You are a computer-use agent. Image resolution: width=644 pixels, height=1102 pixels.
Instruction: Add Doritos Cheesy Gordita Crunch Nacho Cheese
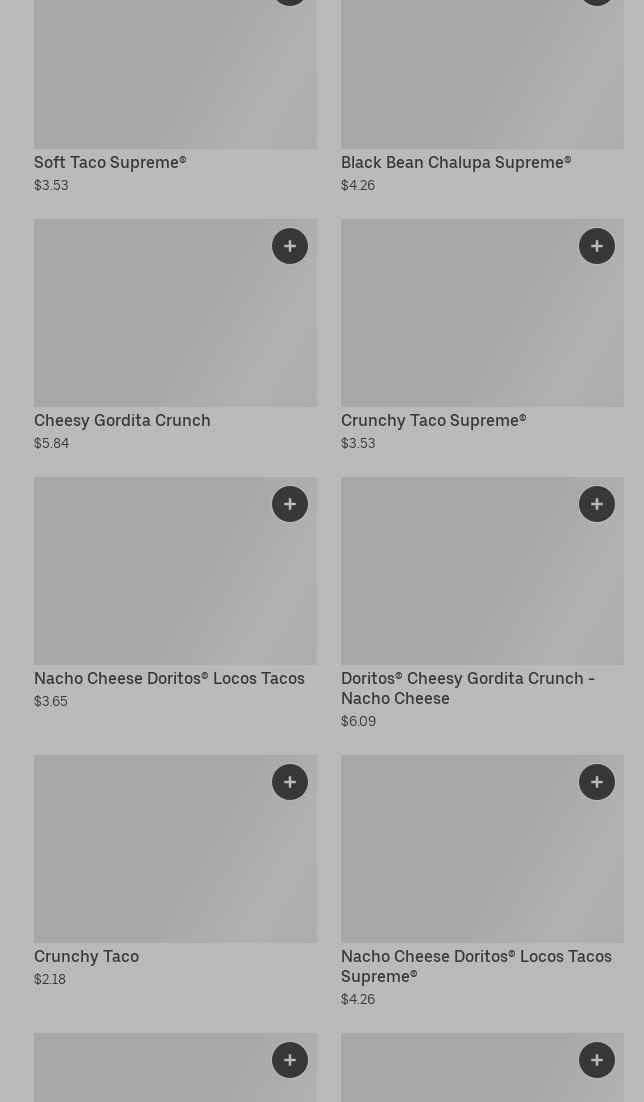tap(597, 504)
